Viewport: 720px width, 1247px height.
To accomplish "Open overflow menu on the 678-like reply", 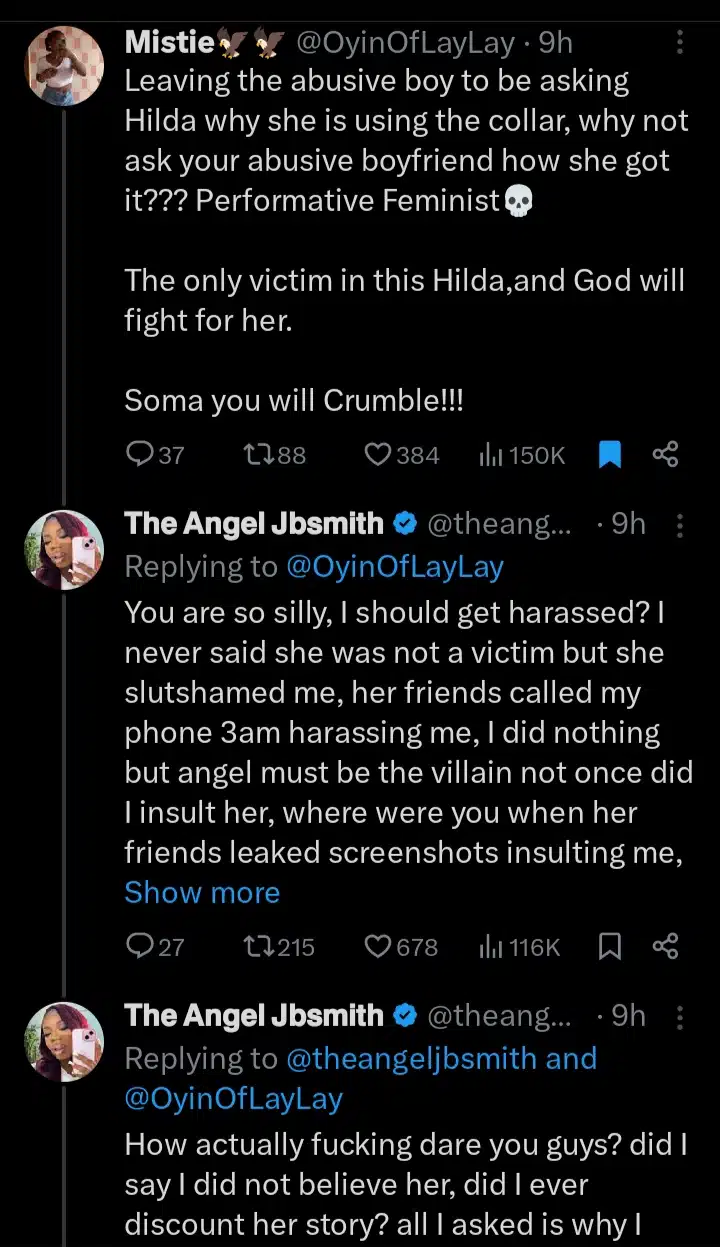I will [680, 524].
